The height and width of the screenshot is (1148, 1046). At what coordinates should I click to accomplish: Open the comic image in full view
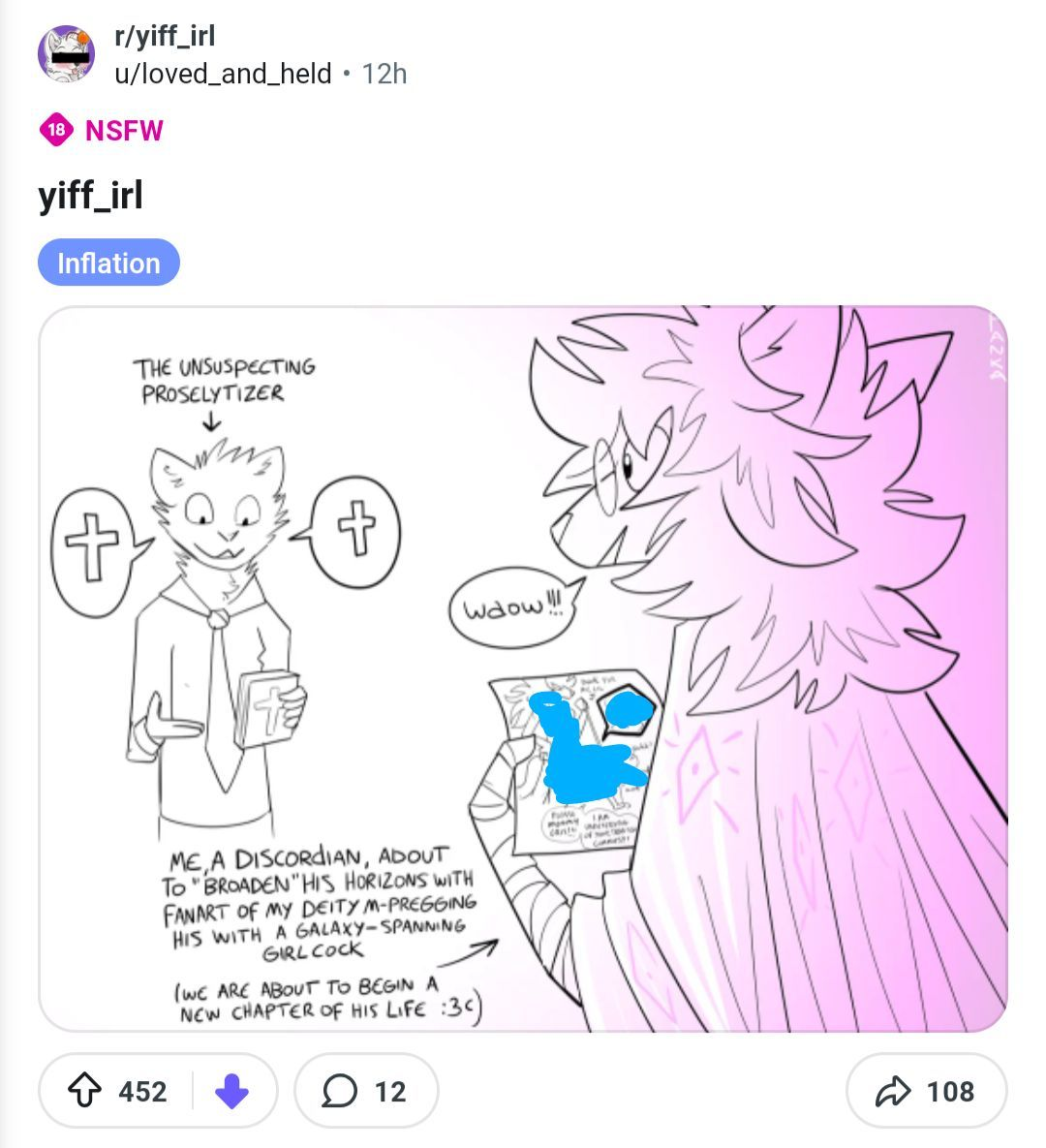523,668
